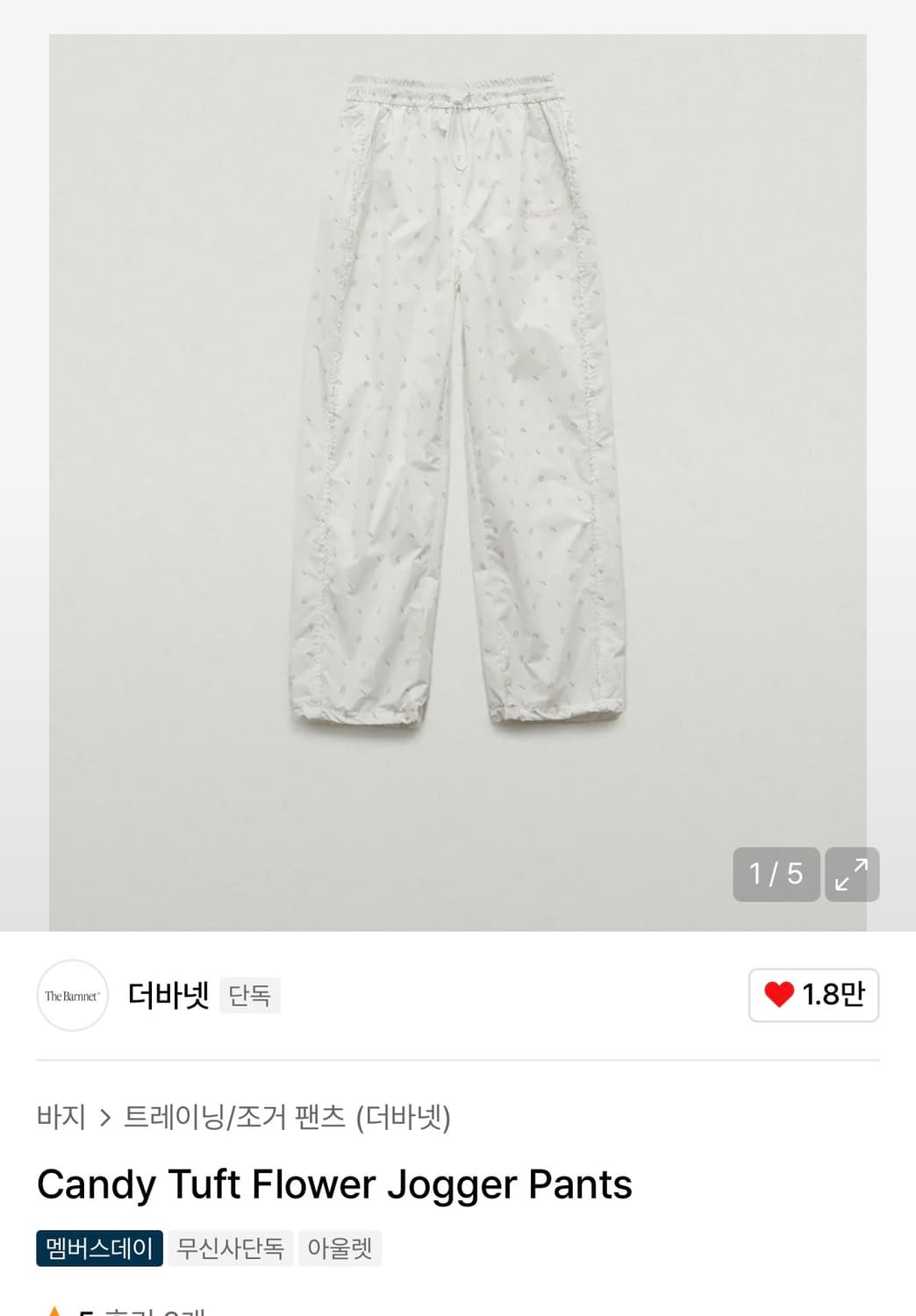Viewport: 916px width, 1316px height.
Task: Toggle the like button showing 1.8만
Action: (x=812, y=996)
